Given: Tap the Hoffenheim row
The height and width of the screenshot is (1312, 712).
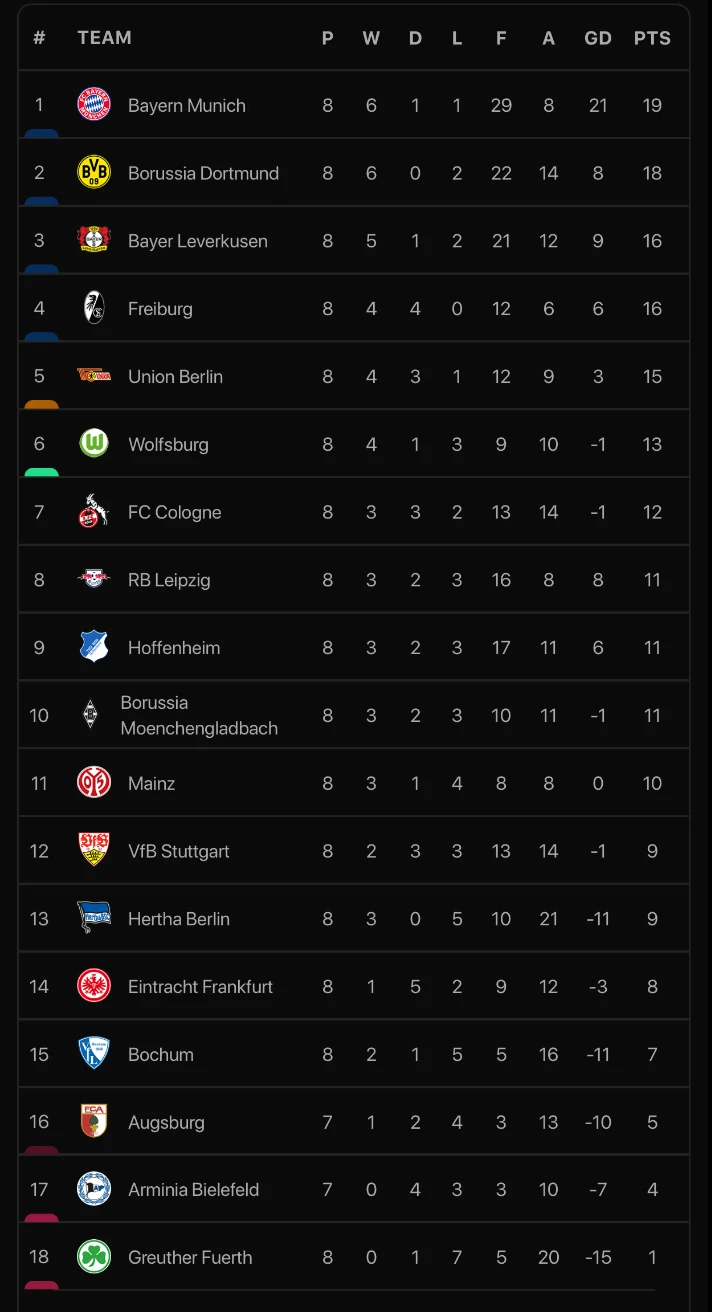Looking at the screenshot, I should coord(174,648).
